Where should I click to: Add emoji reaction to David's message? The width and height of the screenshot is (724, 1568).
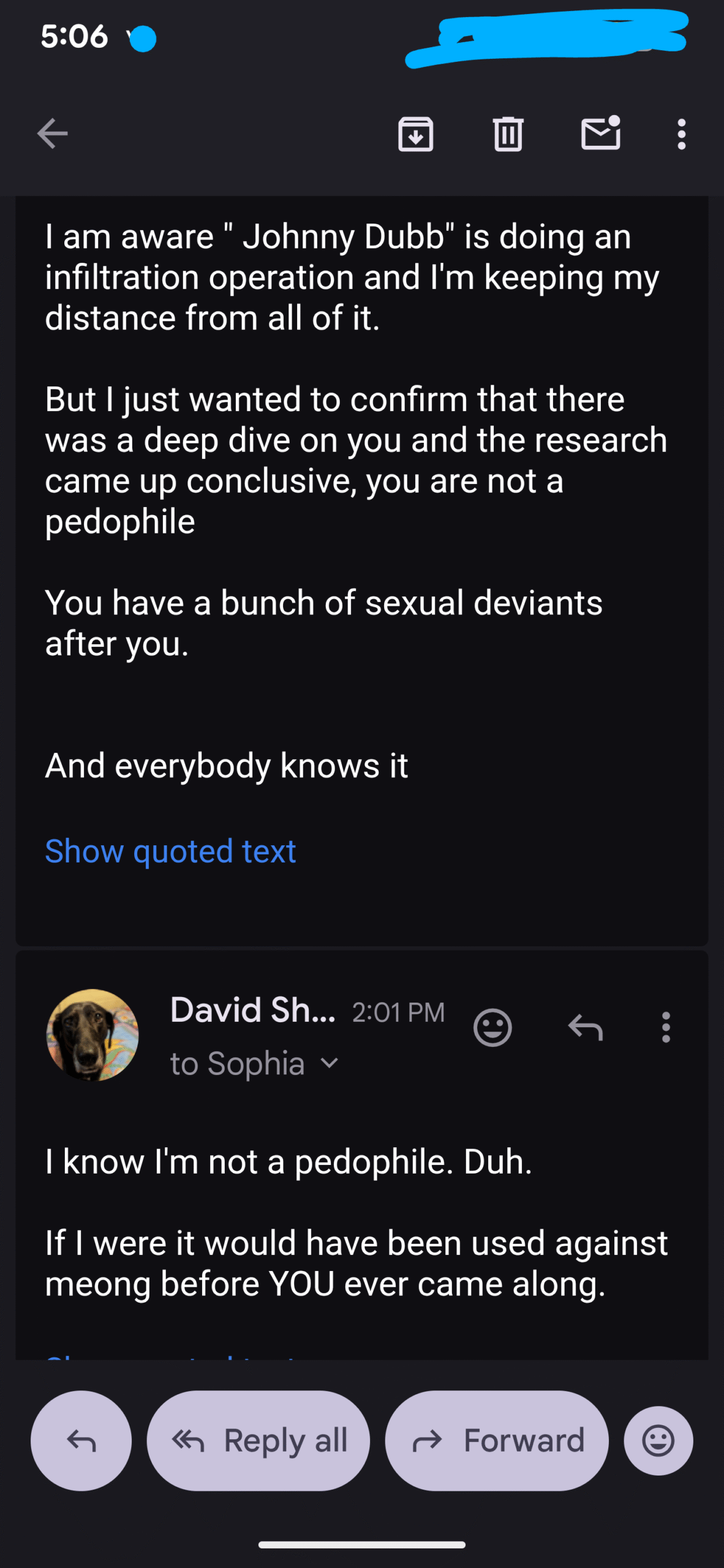(x=492, y=1027)
